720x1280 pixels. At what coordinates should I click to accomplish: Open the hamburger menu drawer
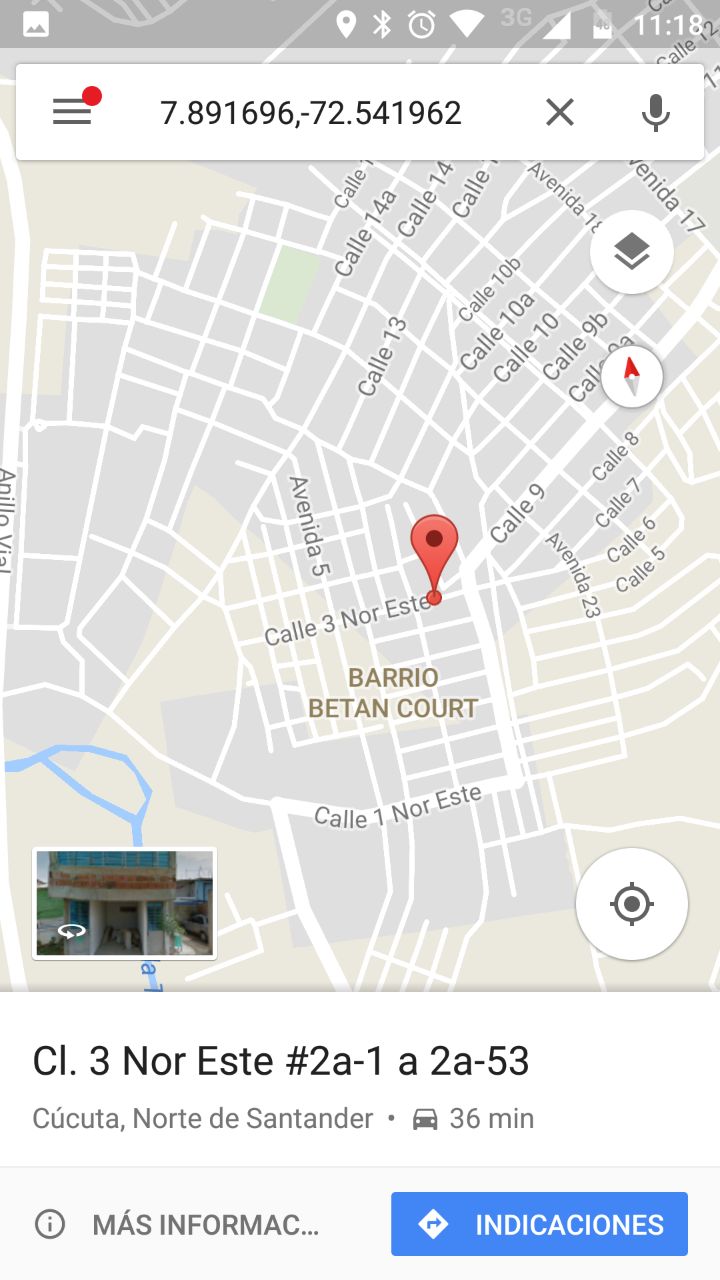(72, 111)
